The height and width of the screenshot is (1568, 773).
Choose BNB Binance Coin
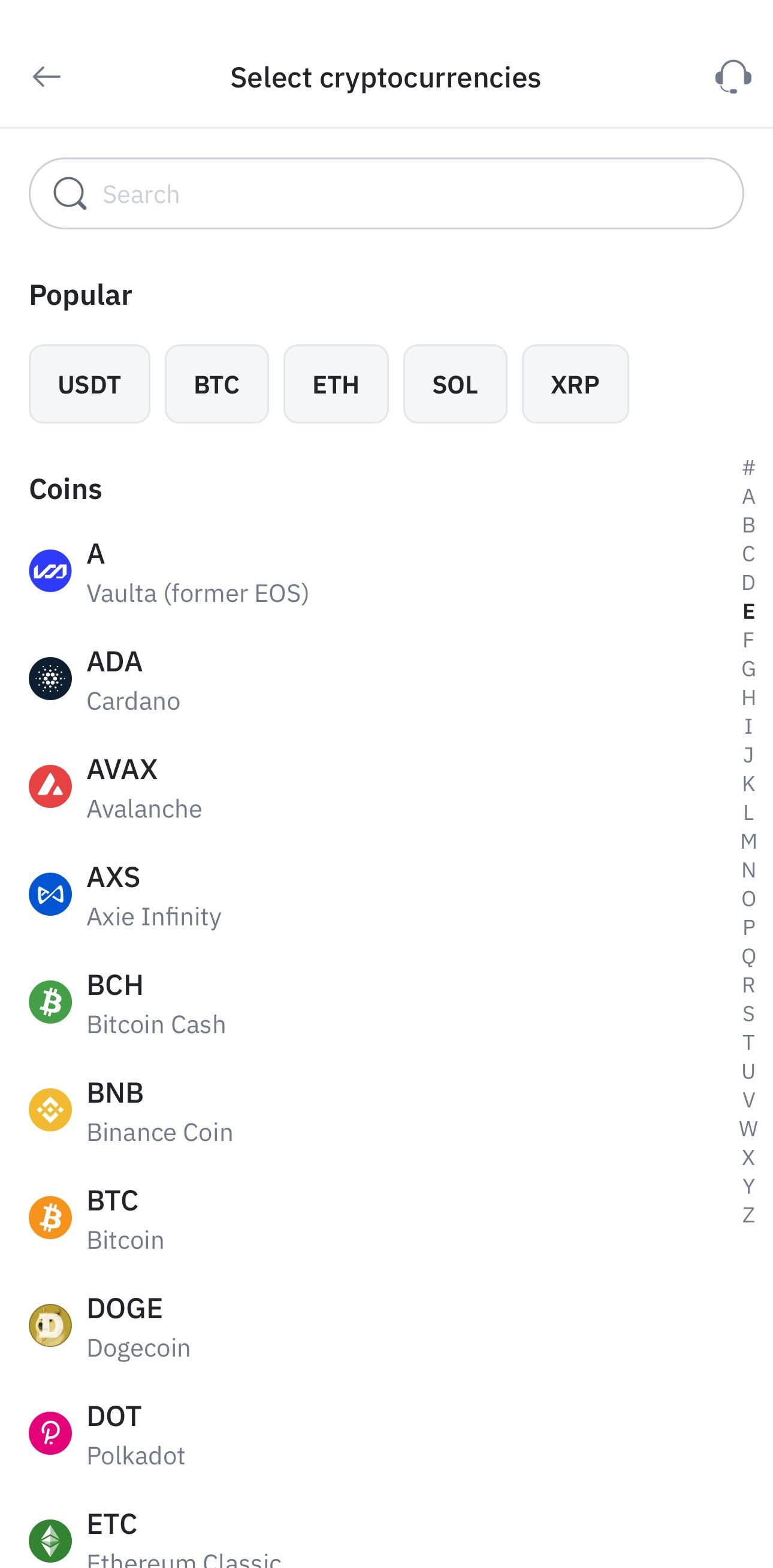tap(366, 1110)
